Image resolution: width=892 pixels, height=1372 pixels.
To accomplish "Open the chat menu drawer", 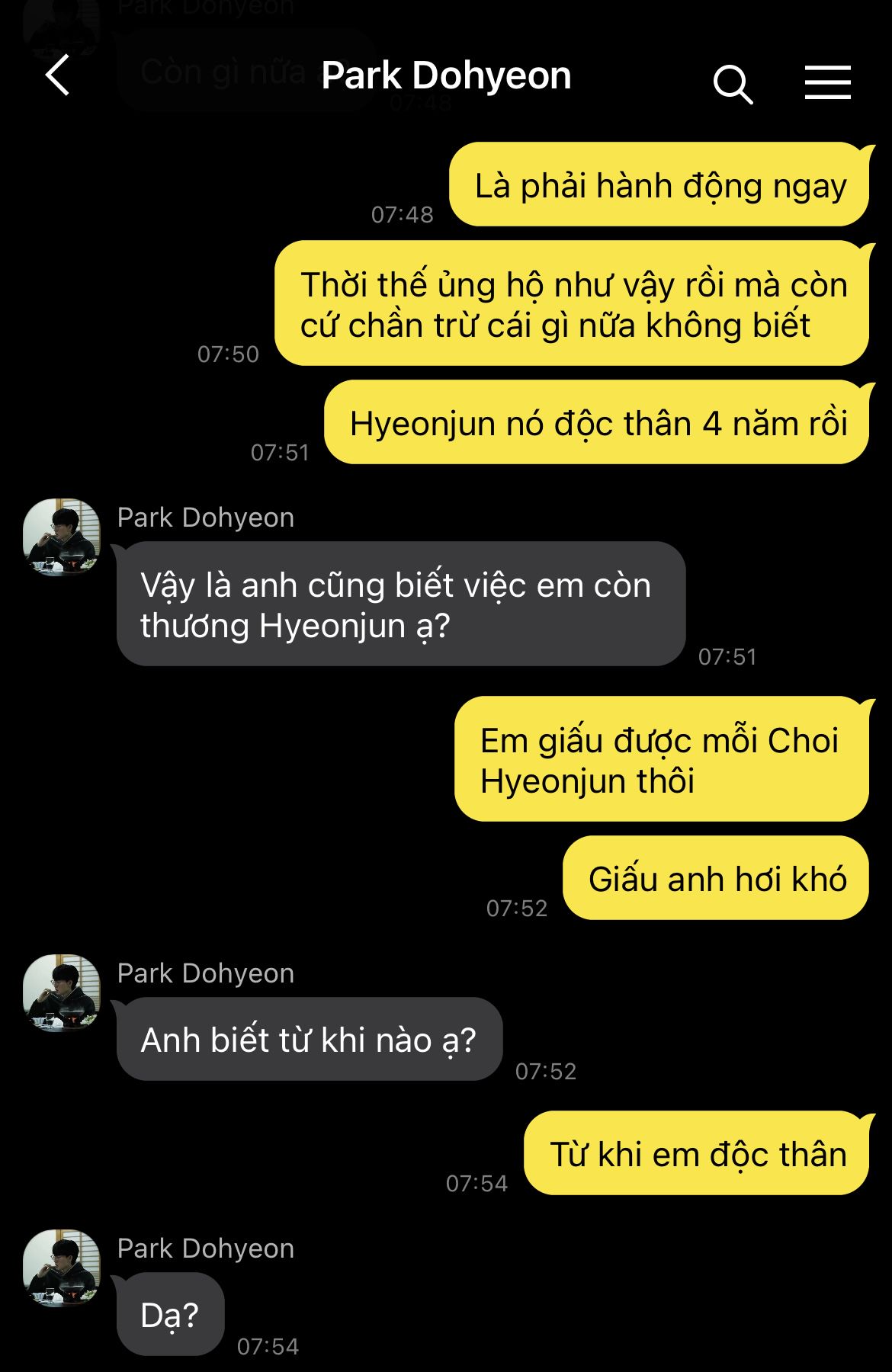I will pyautogui.click(x=827, y=82).
